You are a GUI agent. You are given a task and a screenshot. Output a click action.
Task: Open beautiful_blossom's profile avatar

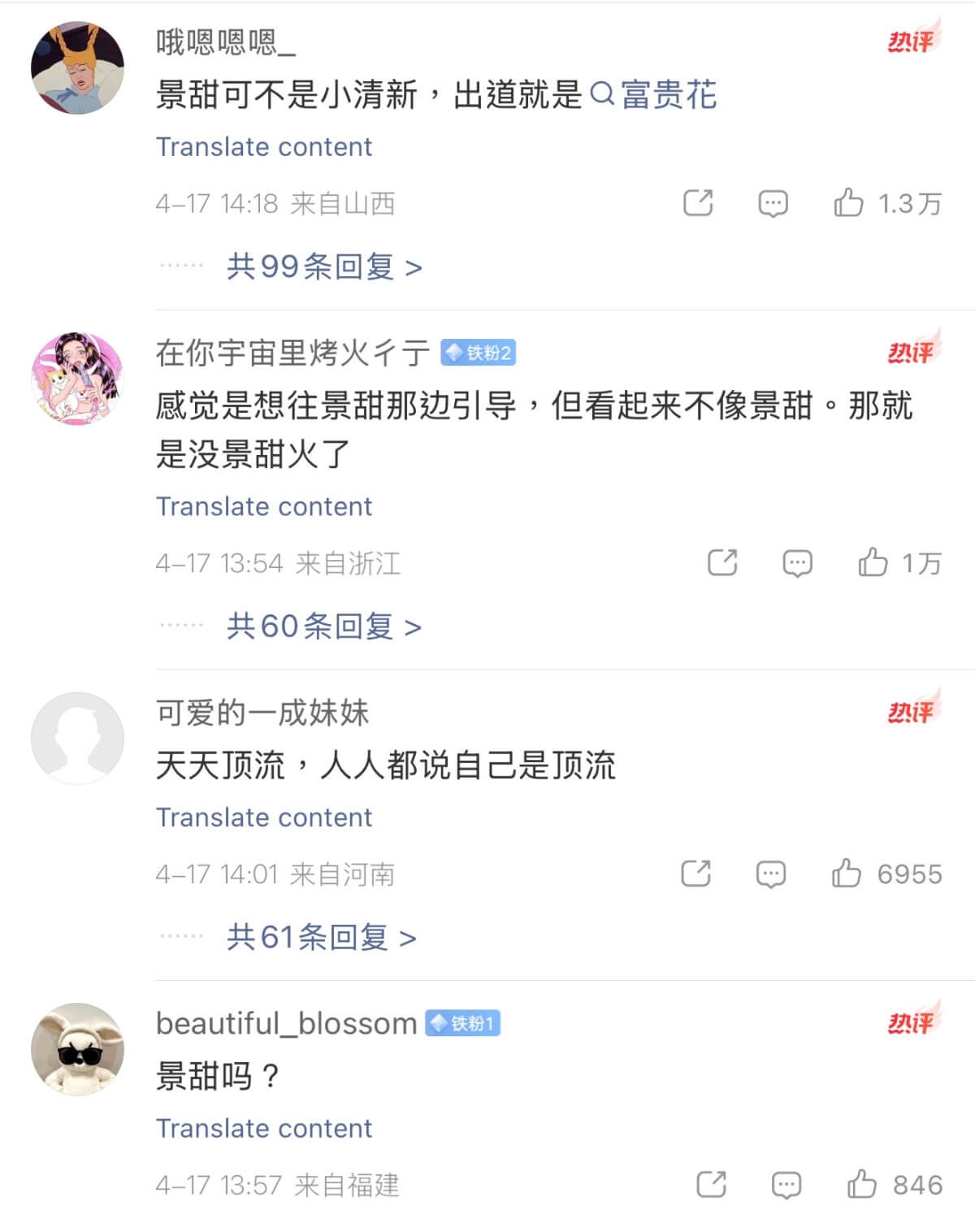click(x=77, y=1049)
